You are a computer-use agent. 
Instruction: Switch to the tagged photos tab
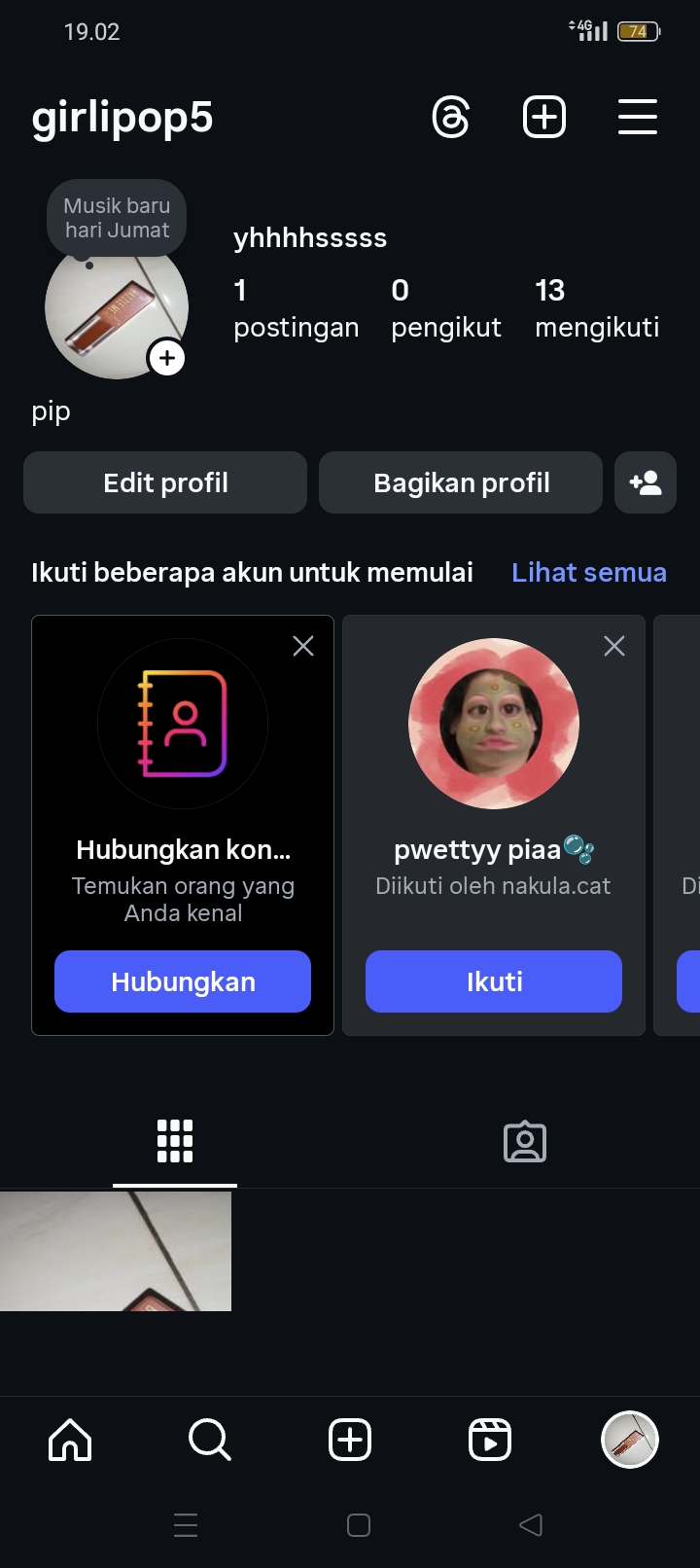pyautogui.click(x=525, y=1142)
